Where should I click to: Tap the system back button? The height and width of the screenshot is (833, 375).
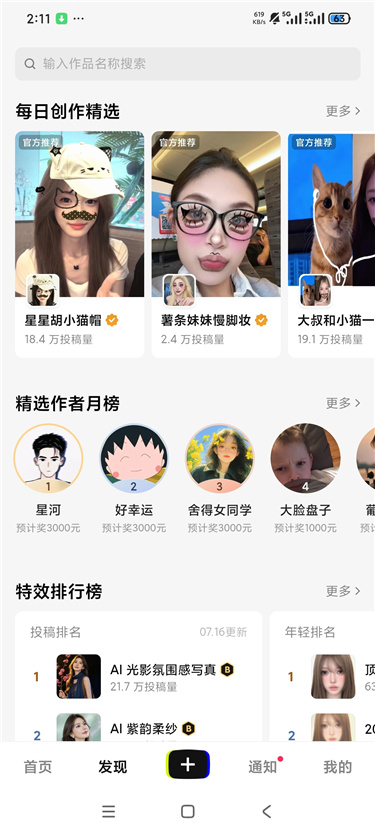[267, 811]
